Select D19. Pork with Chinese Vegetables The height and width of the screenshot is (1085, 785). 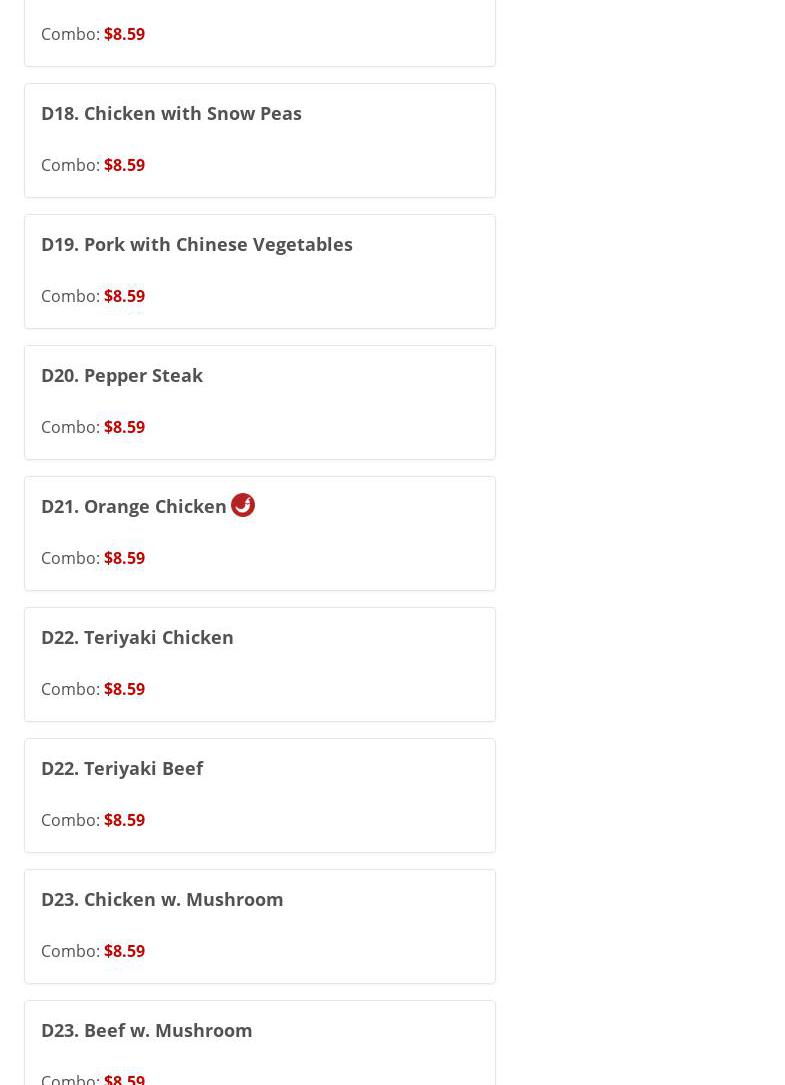pos(196,245)
